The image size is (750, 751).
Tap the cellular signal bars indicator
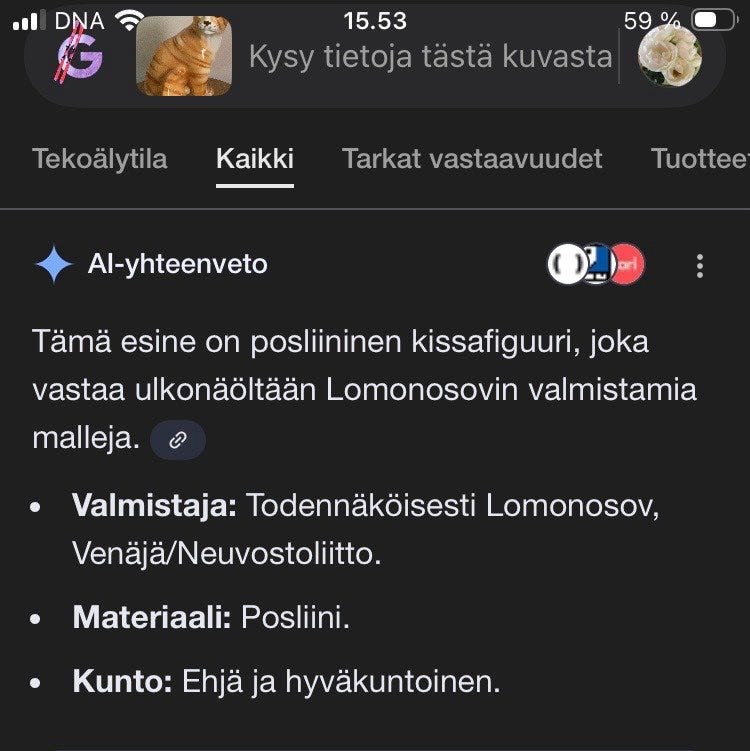30,17
